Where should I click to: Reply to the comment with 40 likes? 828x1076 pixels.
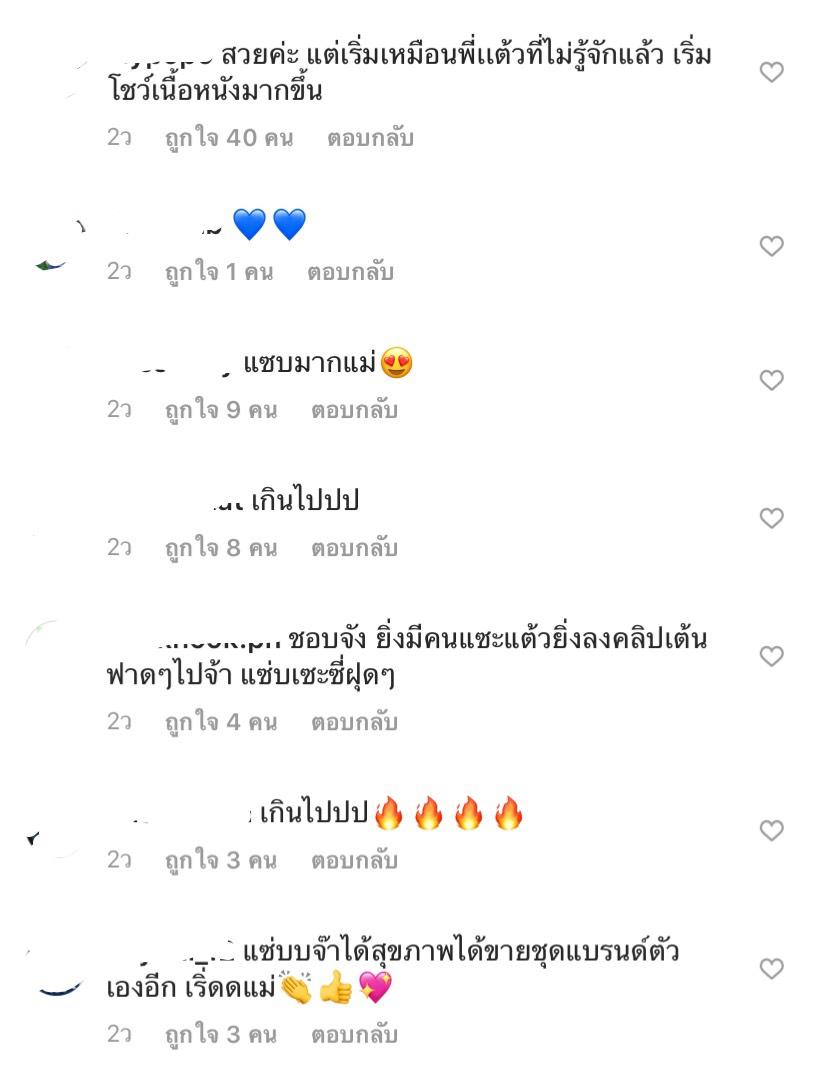click(x=369, y=138)
